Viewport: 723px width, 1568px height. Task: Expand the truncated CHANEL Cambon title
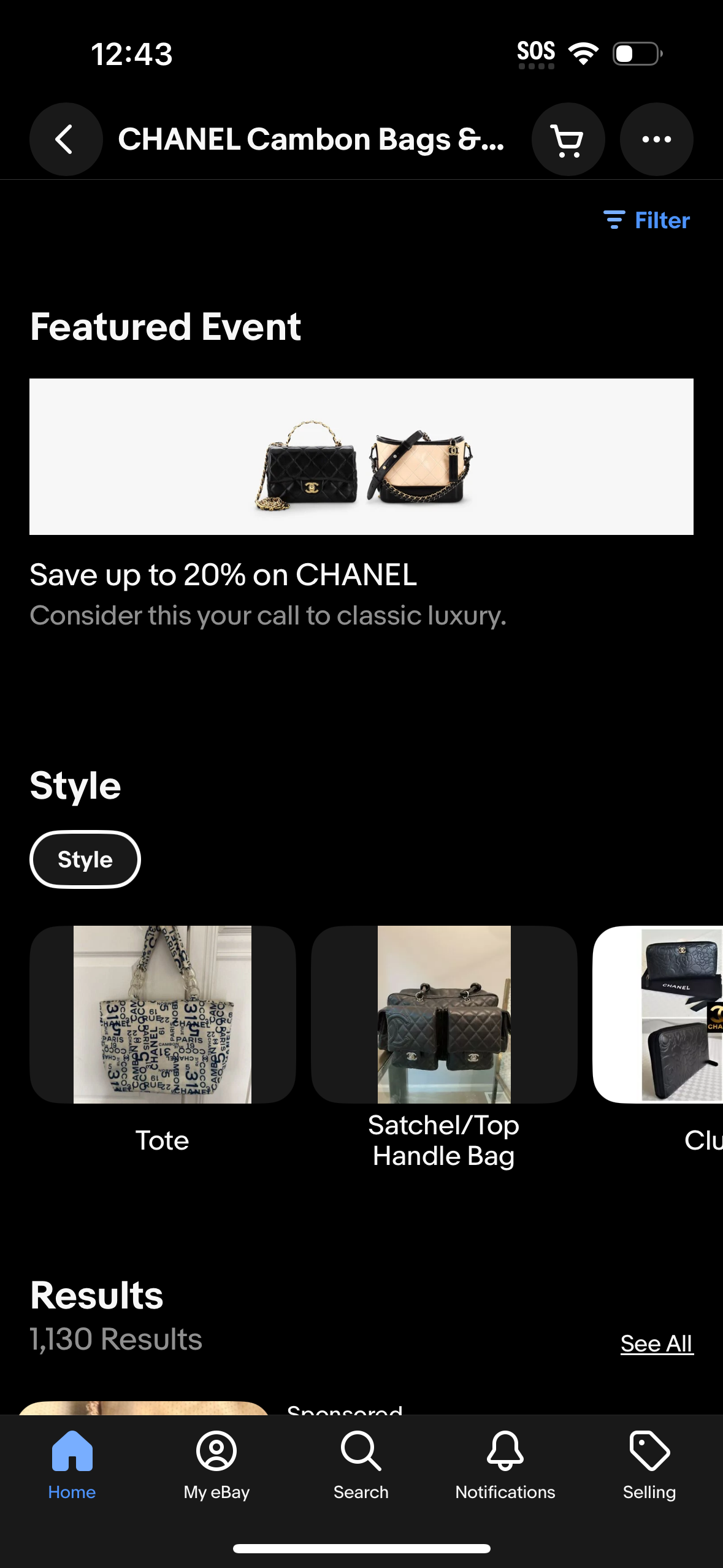pyautogui.click(x=313, y=139)
